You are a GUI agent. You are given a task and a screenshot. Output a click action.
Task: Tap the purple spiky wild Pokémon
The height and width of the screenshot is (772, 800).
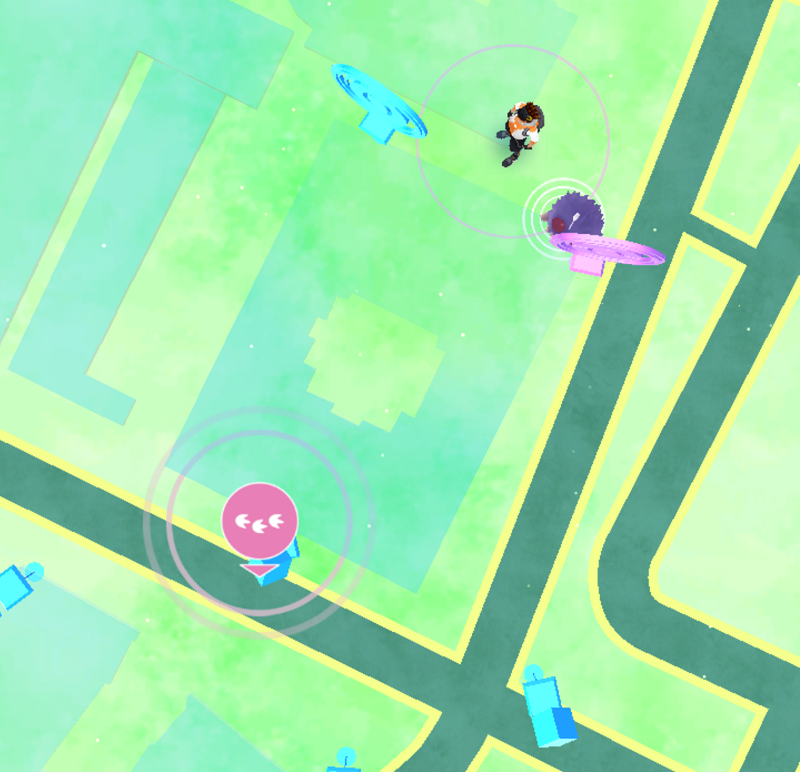coord(574,214)
